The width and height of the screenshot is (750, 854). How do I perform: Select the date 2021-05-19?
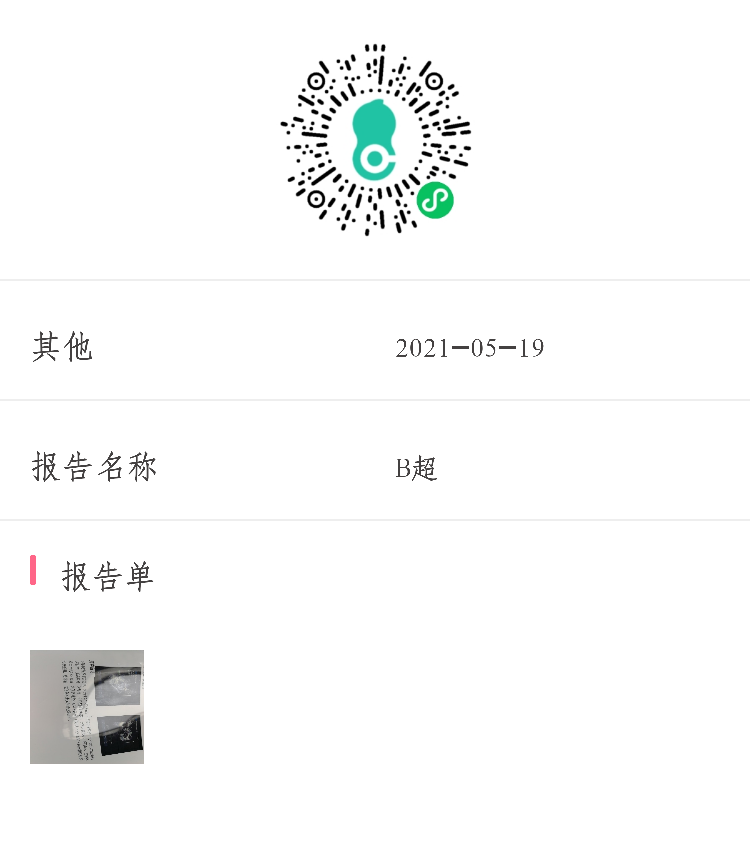pos(469,348)
